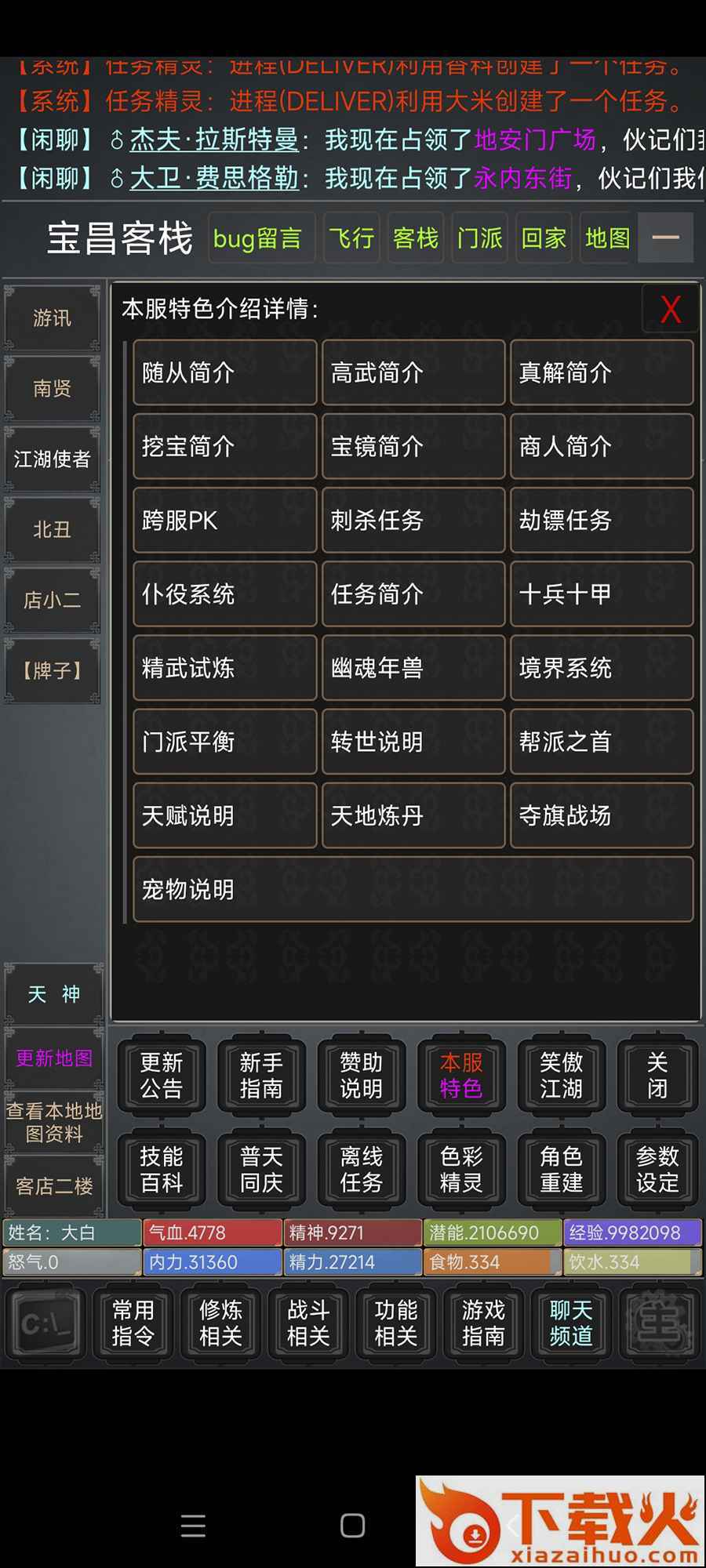Select the 宠物说明 row
This screenshot has height=1568, width=706.
(x=413, y=889)
